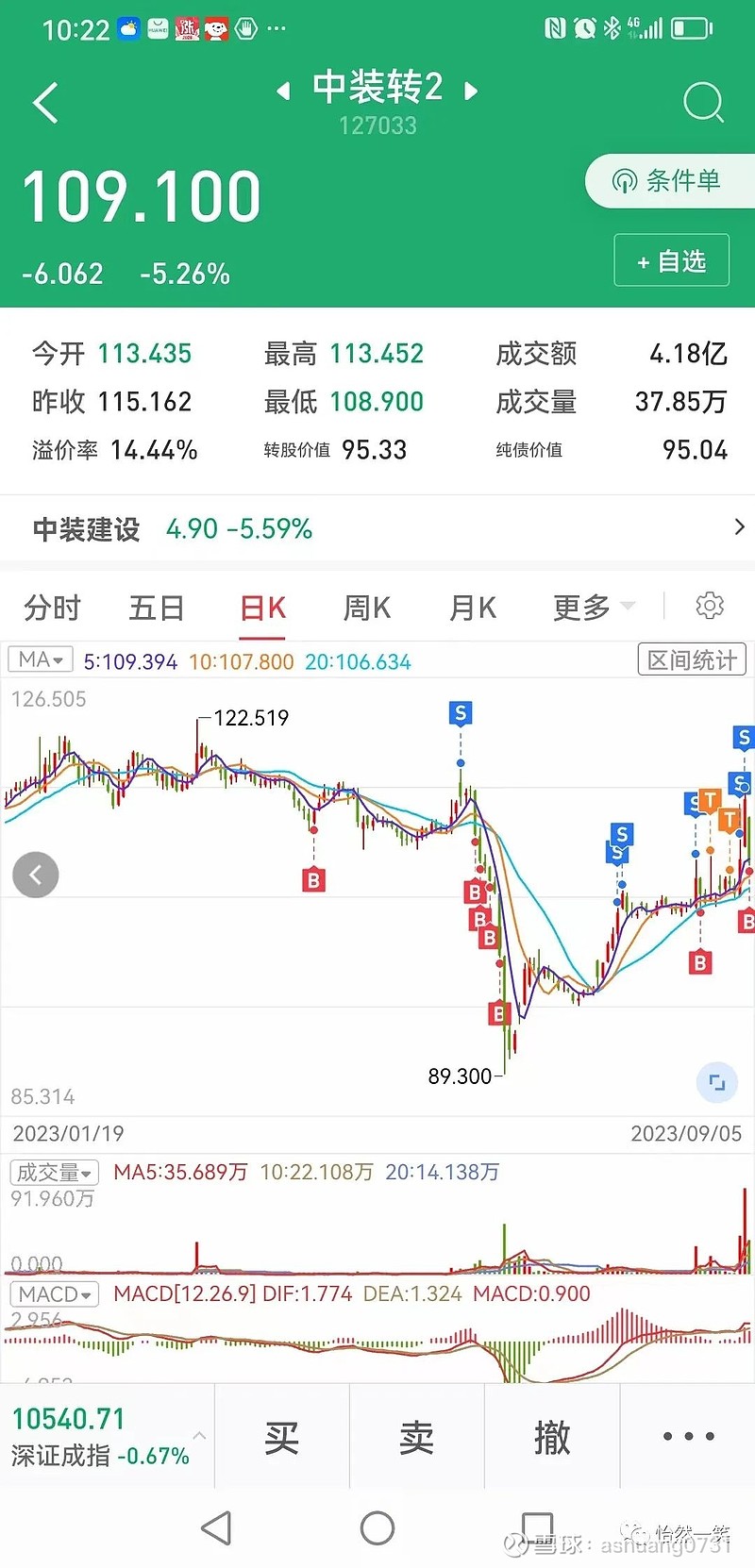
Task: Open chart settings gear icon
Action: click(x=710, y=606)
